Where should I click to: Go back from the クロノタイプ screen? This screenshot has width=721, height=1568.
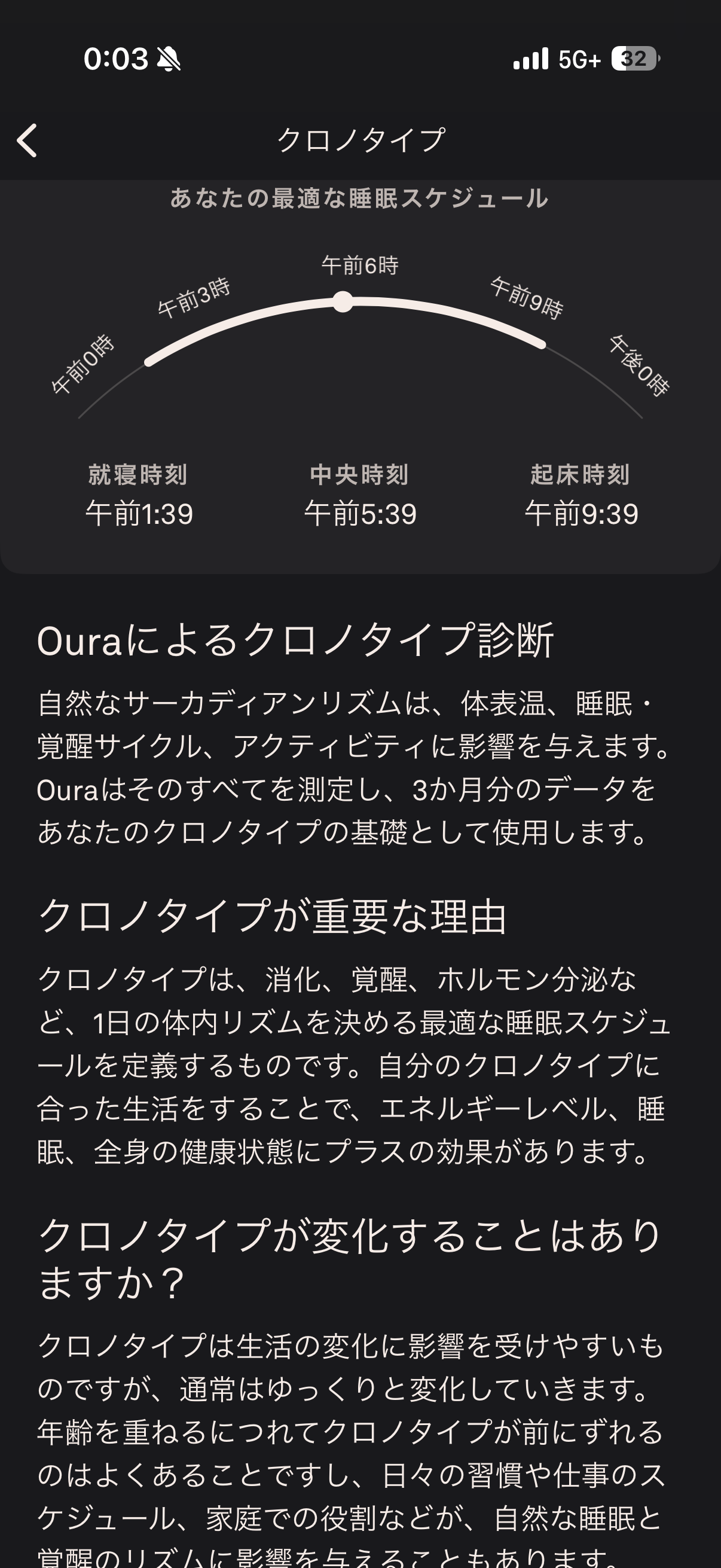click(28, 141)
